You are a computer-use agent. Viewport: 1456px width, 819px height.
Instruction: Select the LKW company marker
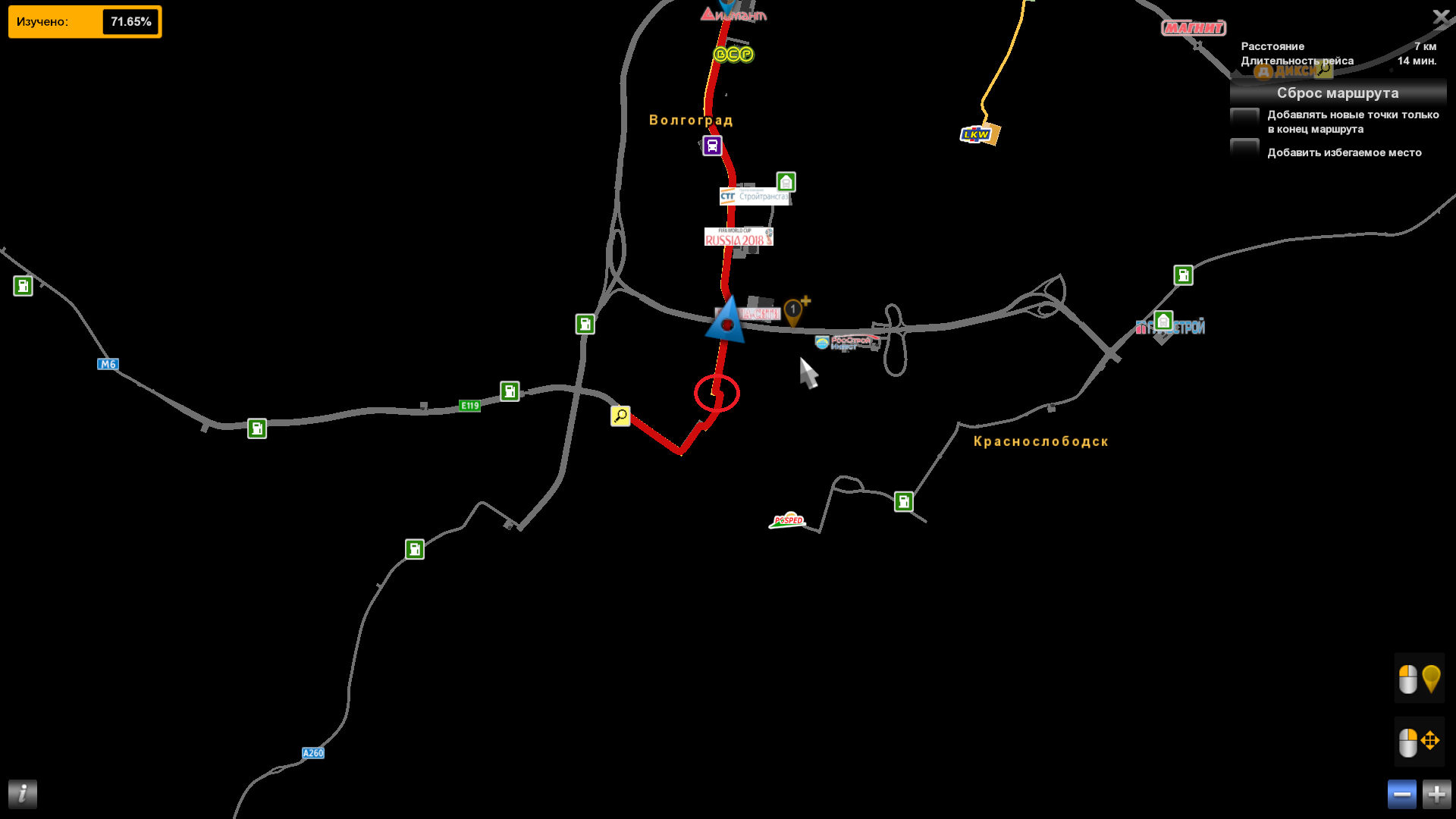click(x=977, y=134)
